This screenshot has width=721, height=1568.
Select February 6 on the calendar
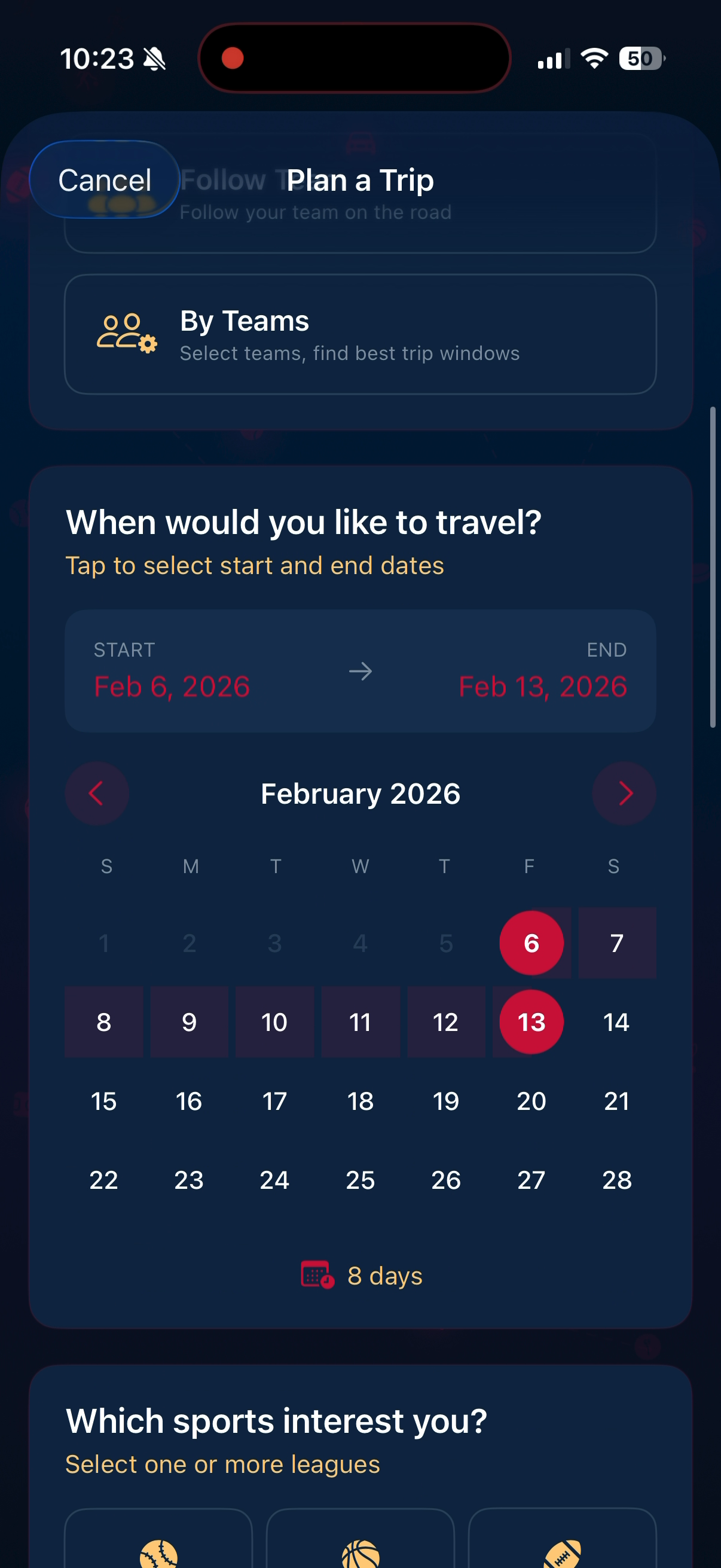click(x=531, y=943)
